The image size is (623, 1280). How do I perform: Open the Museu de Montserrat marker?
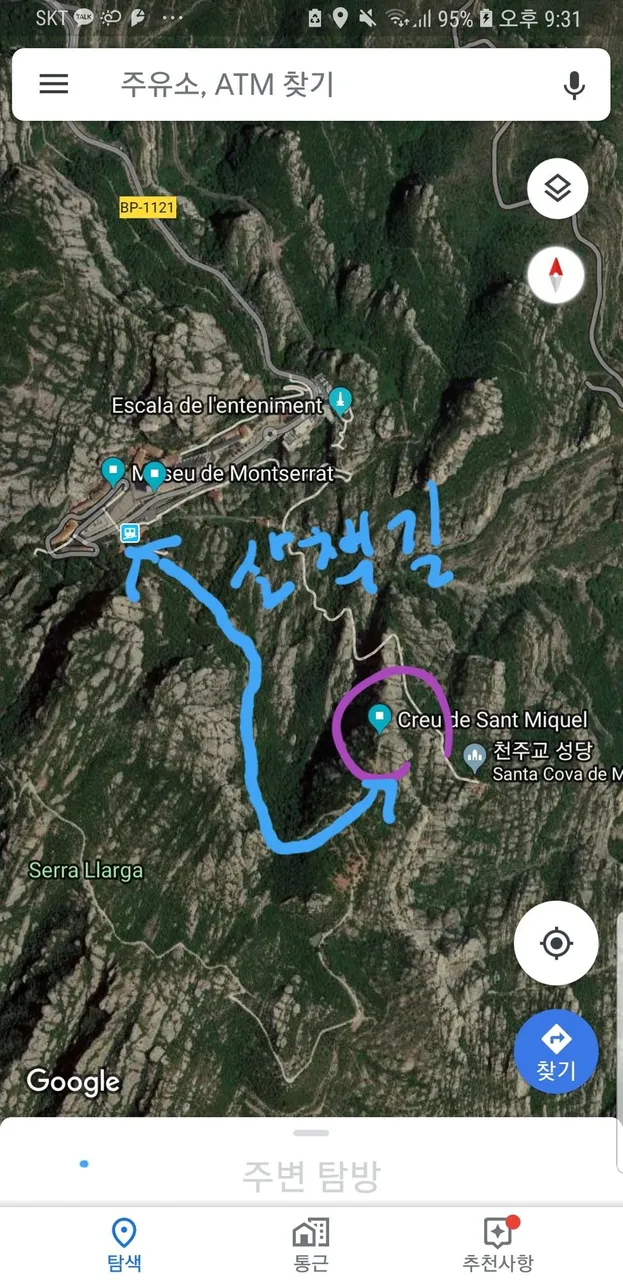(x=154, y=474)
